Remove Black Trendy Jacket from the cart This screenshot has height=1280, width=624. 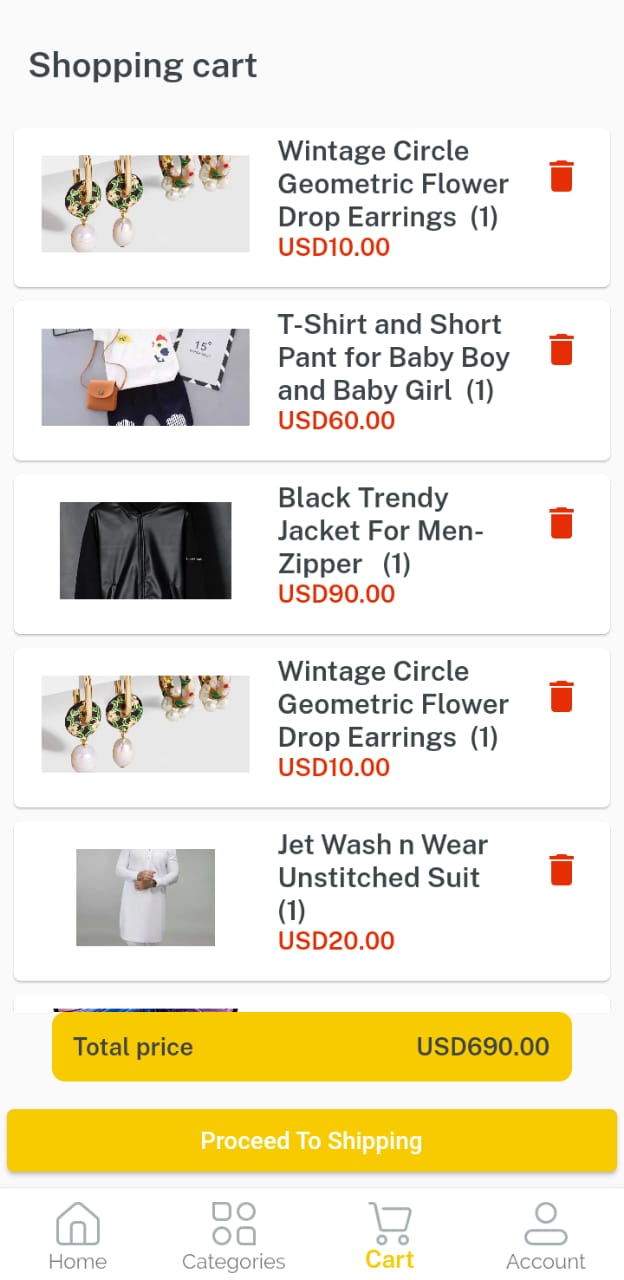pos(562,522)
